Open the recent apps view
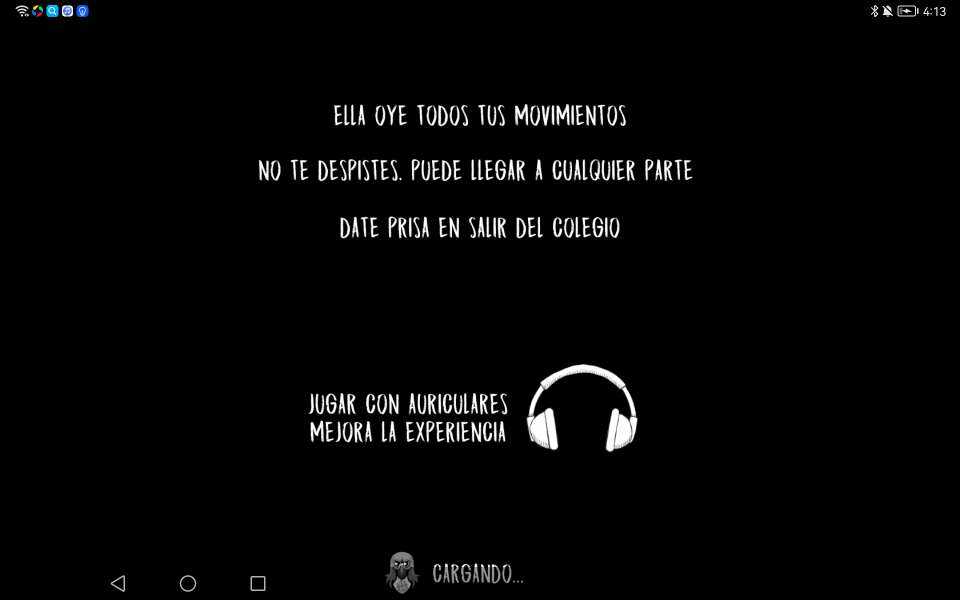 [x=258, y=583]
